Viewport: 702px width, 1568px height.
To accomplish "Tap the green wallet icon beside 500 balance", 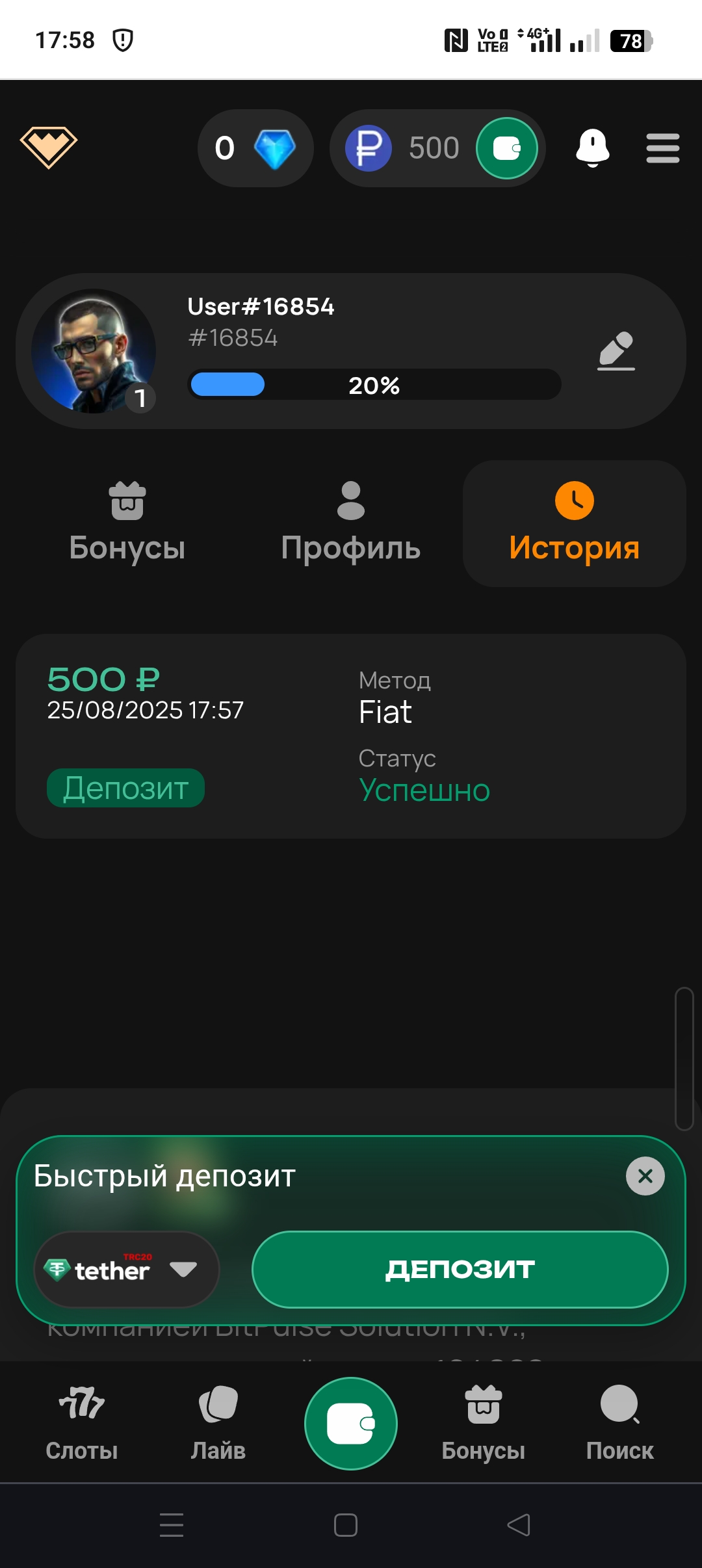I will click(507, 148).
